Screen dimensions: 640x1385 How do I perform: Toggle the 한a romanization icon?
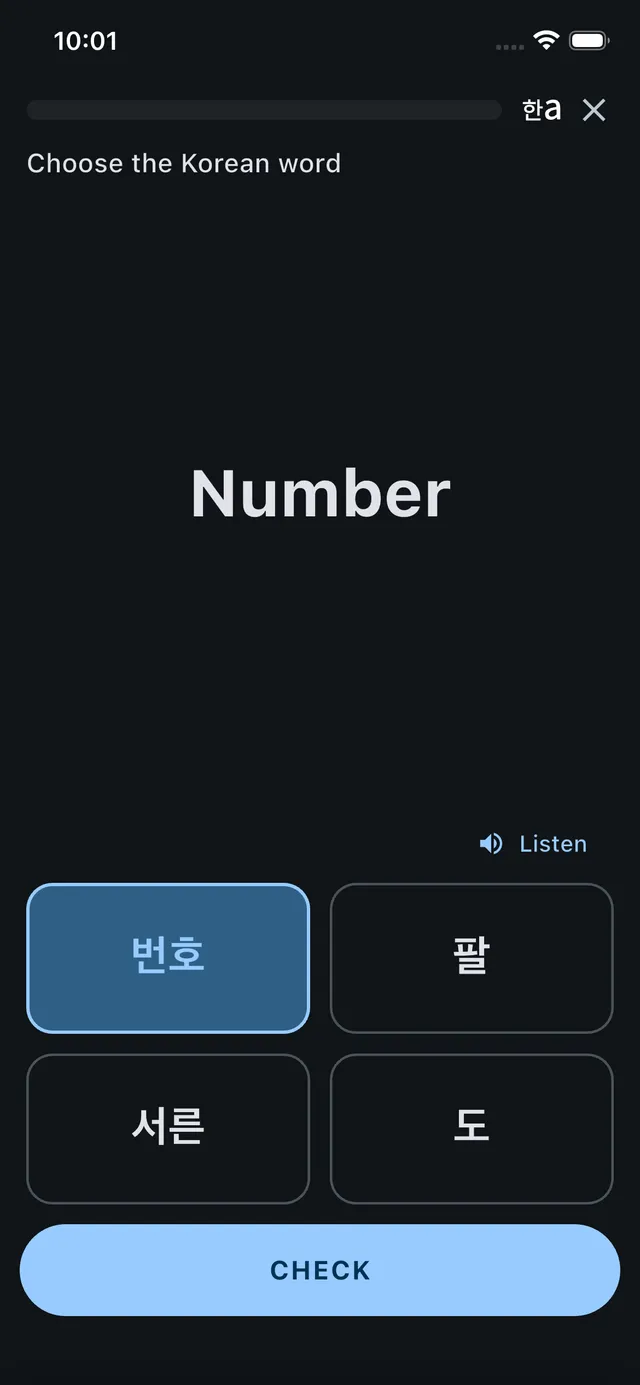541,110
